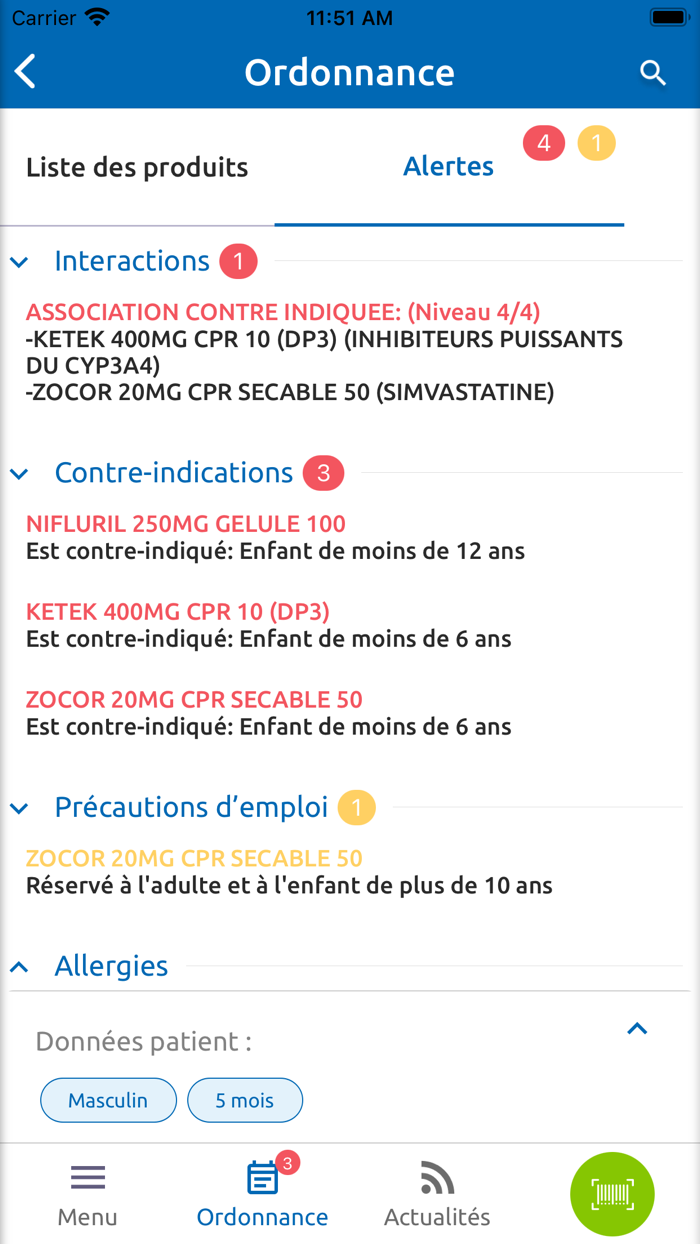Image resolution: width=700 pixels, height=1244 pixels.
Task: Tap the Masculin chip
Action: (x=108, y=1100)
